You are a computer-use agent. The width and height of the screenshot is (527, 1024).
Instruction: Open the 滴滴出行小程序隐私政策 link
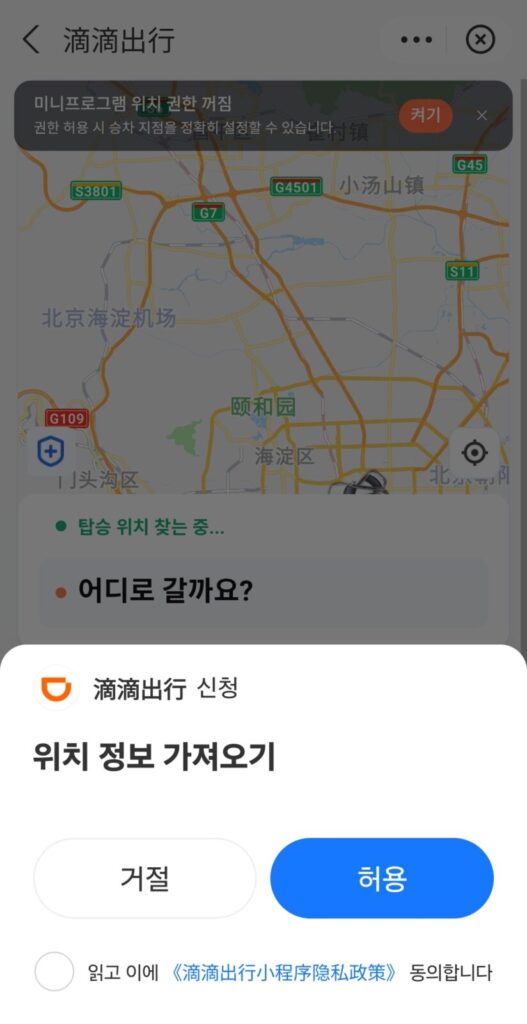tap(283, 972)
